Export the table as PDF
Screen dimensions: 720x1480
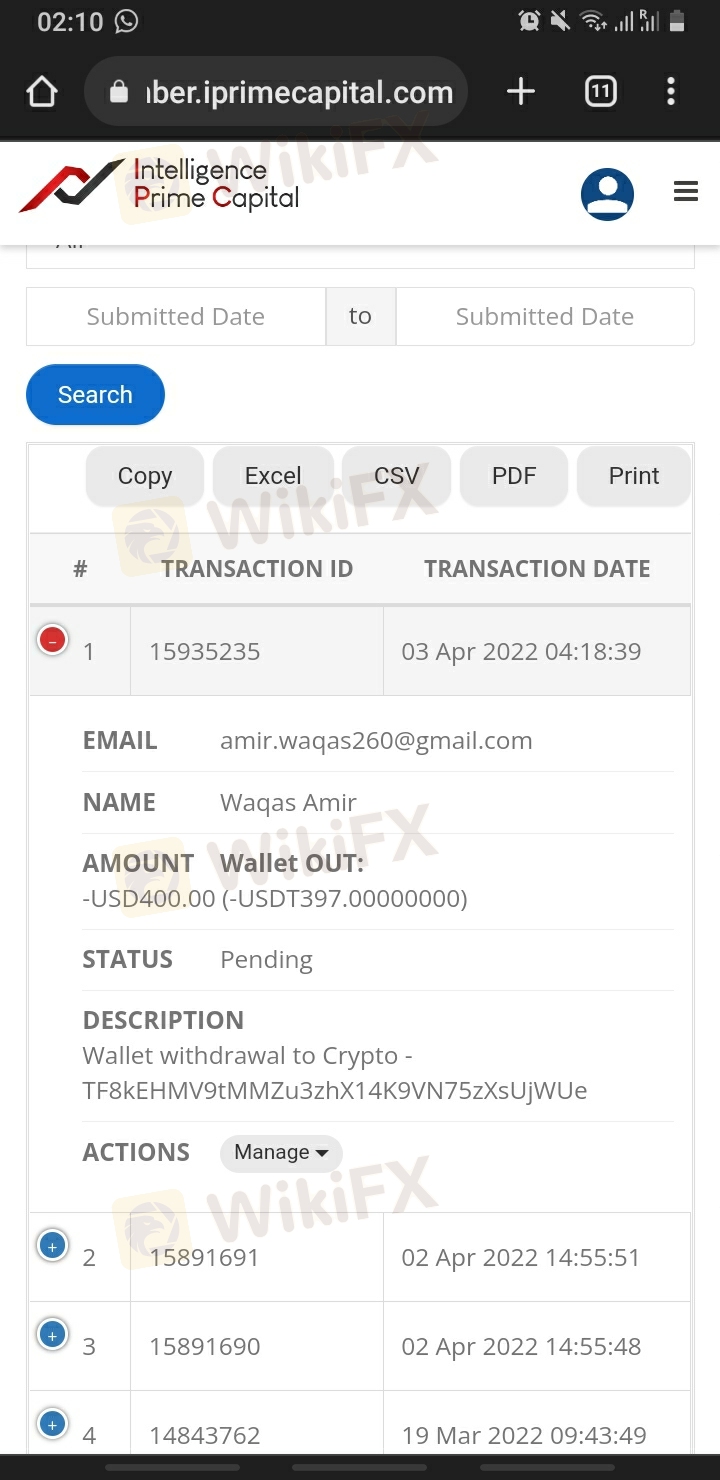click(x=514, y=476)
